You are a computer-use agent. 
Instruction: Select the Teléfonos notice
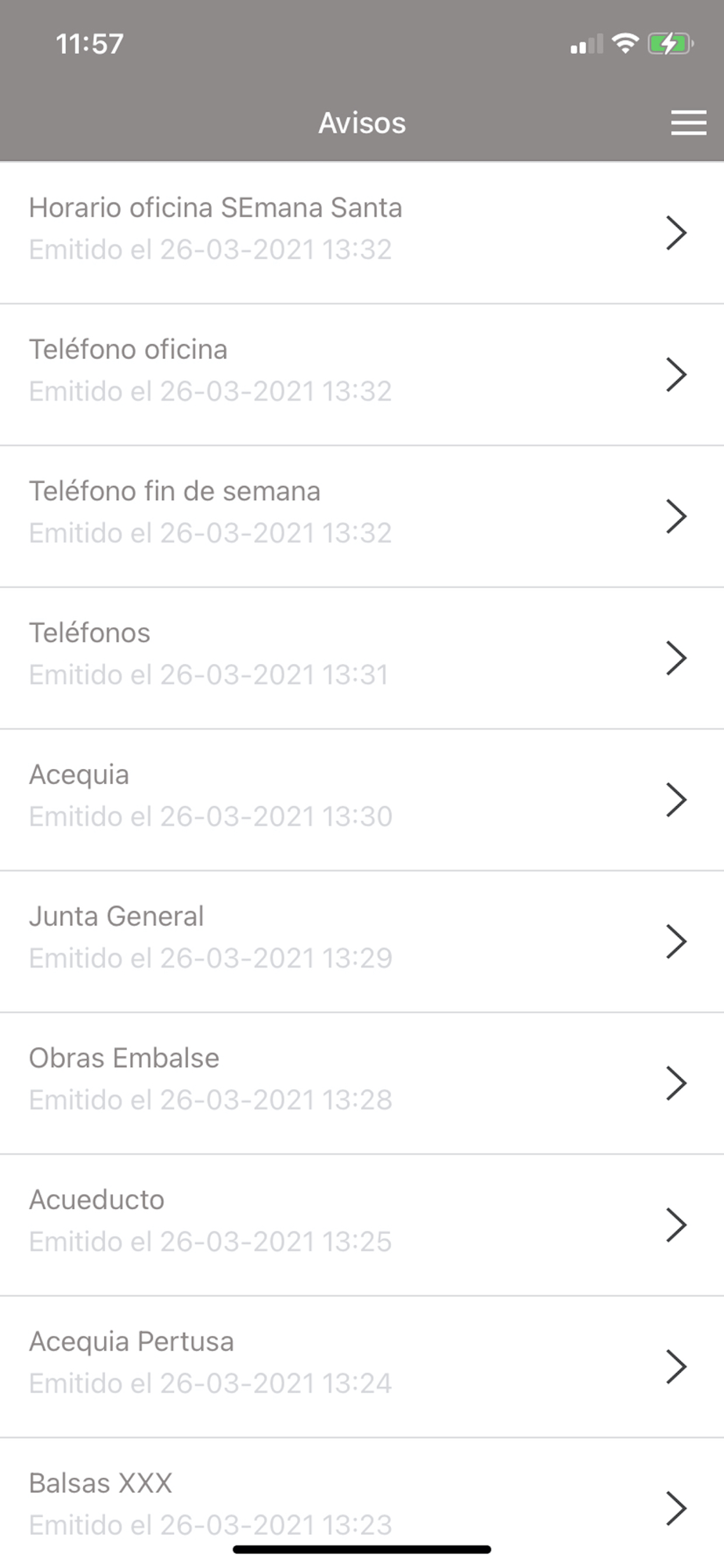click(362, 659)
